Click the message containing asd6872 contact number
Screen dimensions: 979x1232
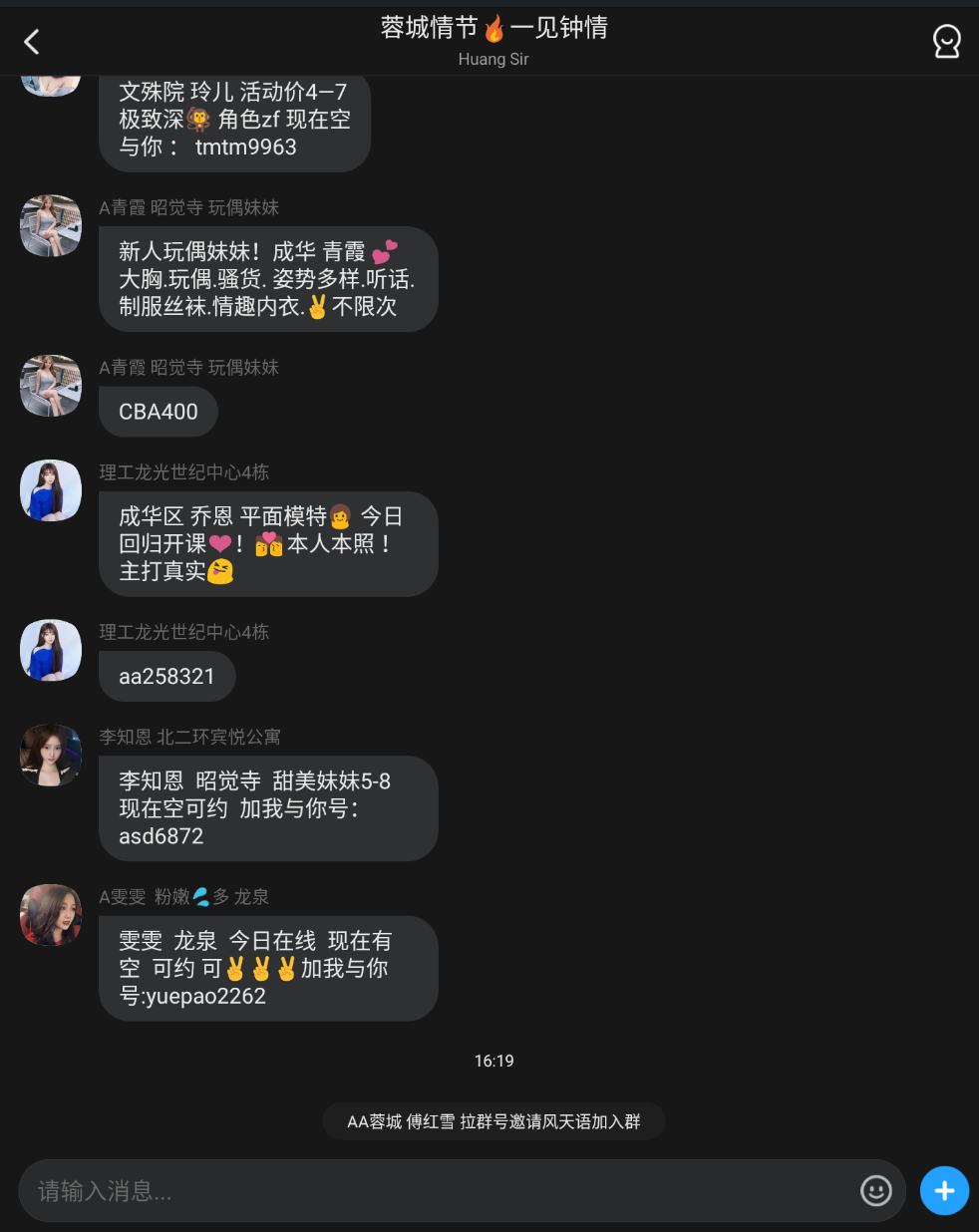[x=267, y=807]
